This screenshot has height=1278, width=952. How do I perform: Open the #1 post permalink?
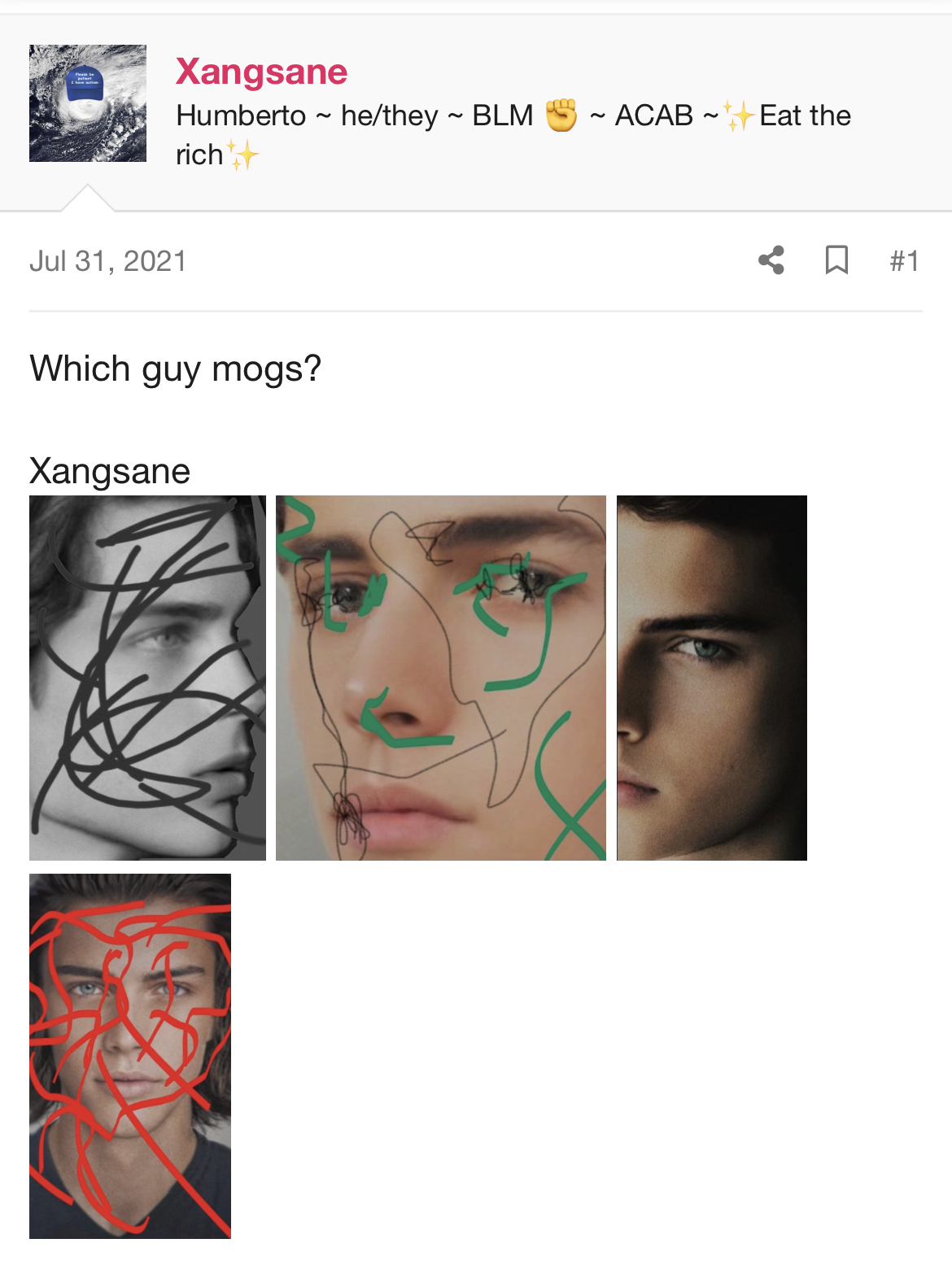coord(904,261)
